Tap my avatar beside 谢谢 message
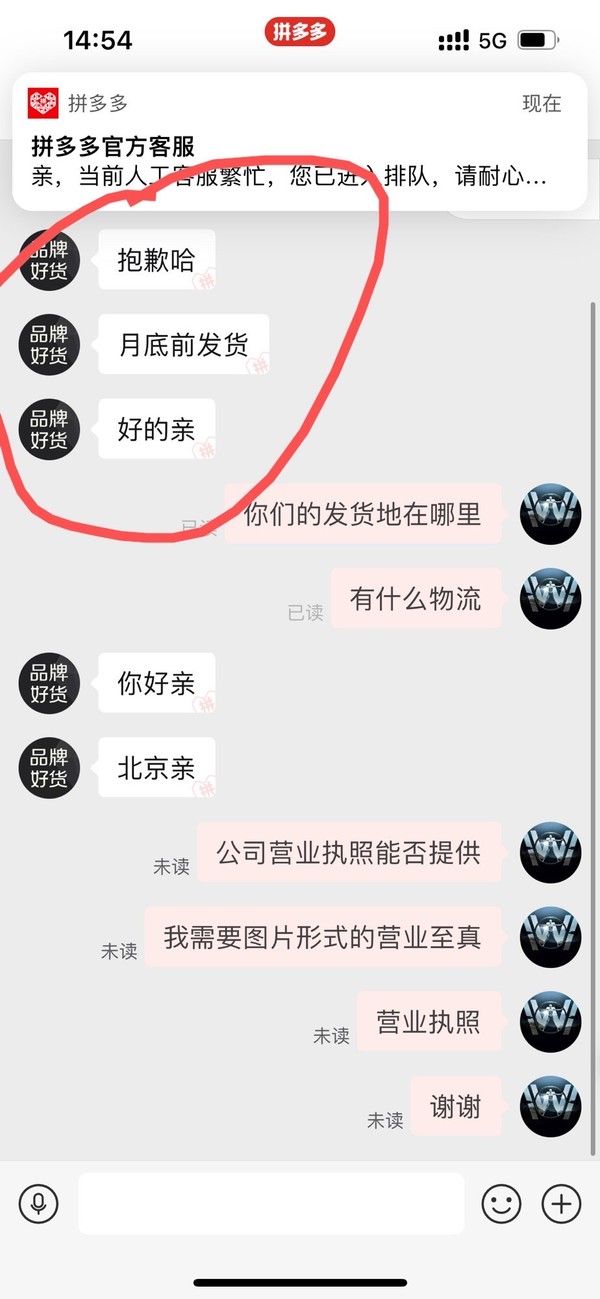 point(551,1106)
